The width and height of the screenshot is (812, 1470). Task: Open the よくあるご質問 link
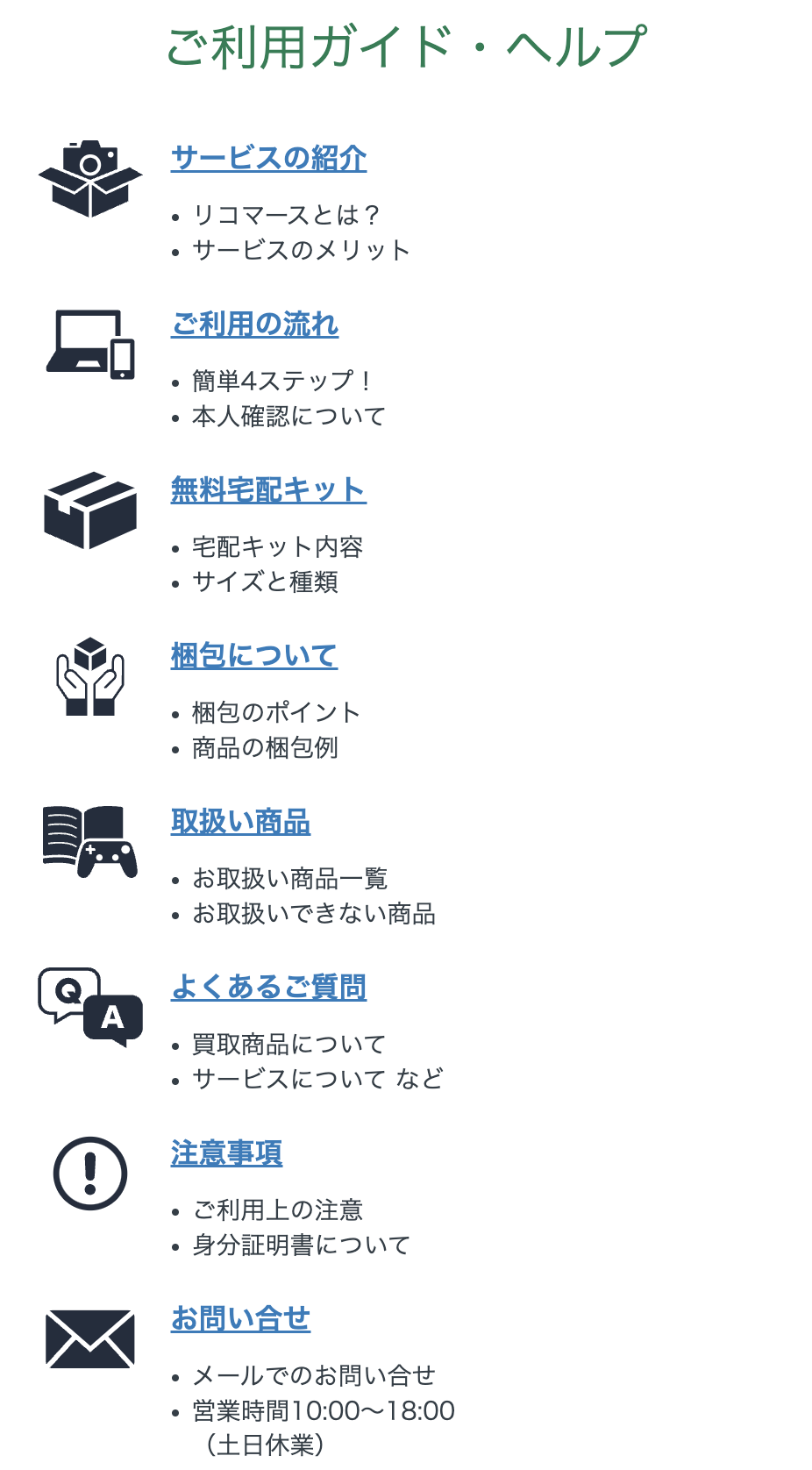click(268, 987)
